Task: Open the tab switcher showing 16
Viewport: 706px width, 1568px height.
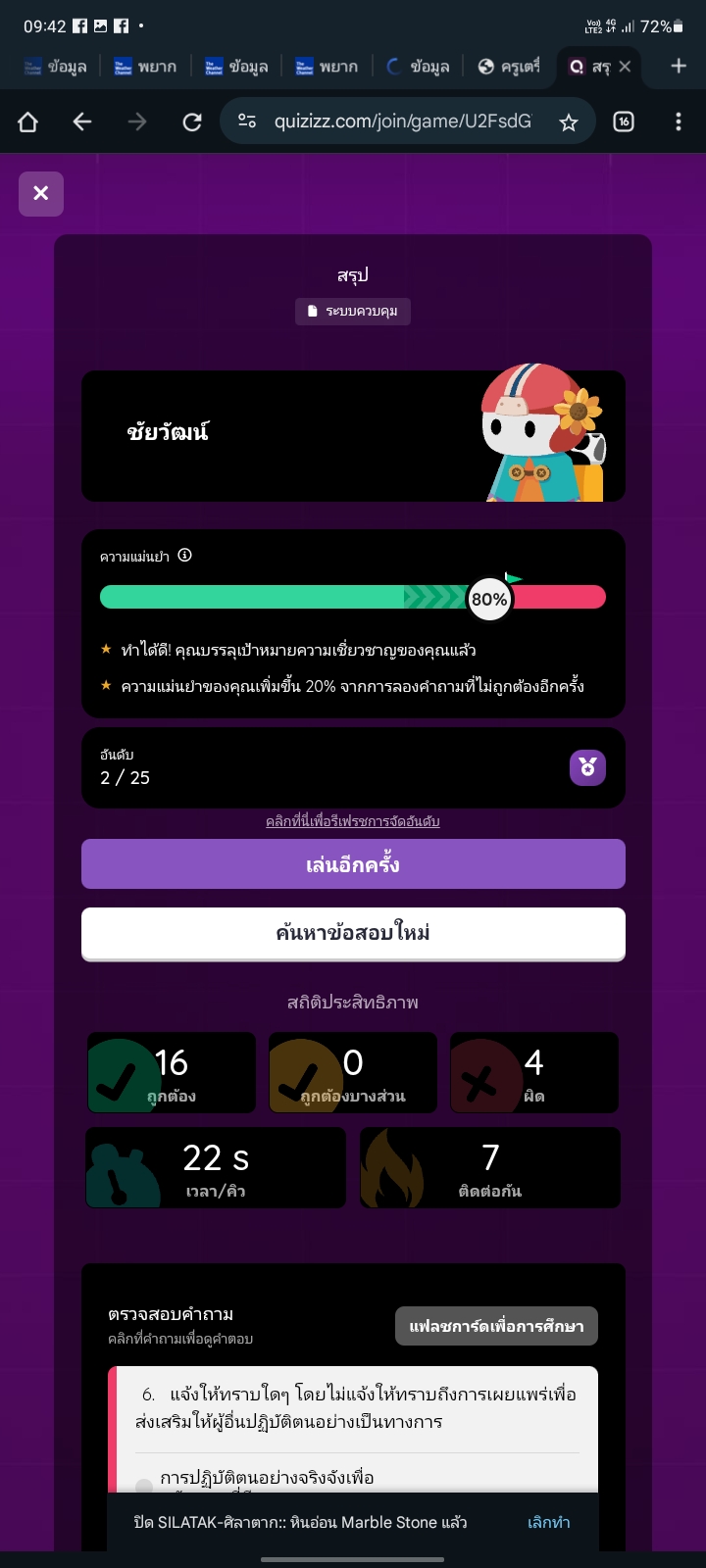Action: [x=624, y=122]
